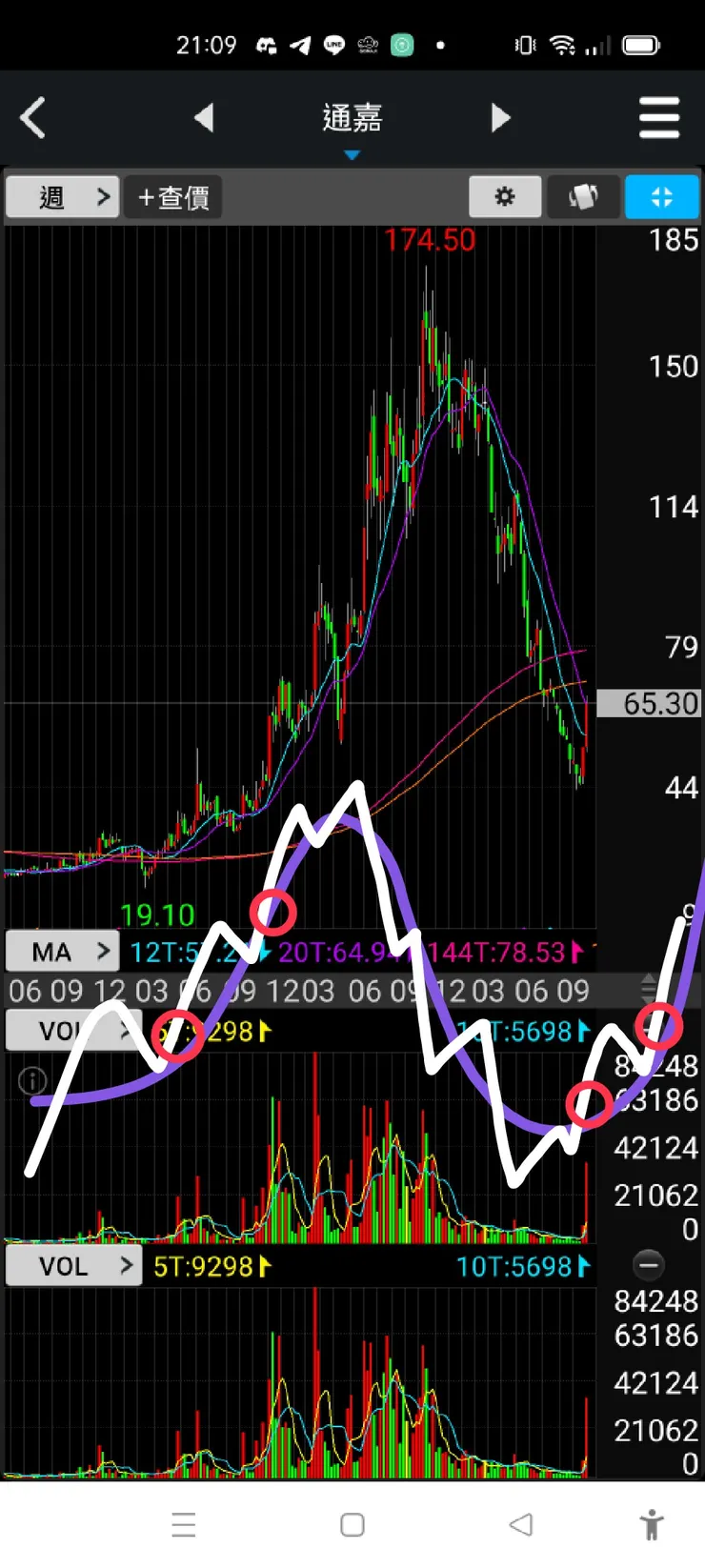Toggle the fullscreen chart button
This screenshot has height=1568, width=705.
662,197
